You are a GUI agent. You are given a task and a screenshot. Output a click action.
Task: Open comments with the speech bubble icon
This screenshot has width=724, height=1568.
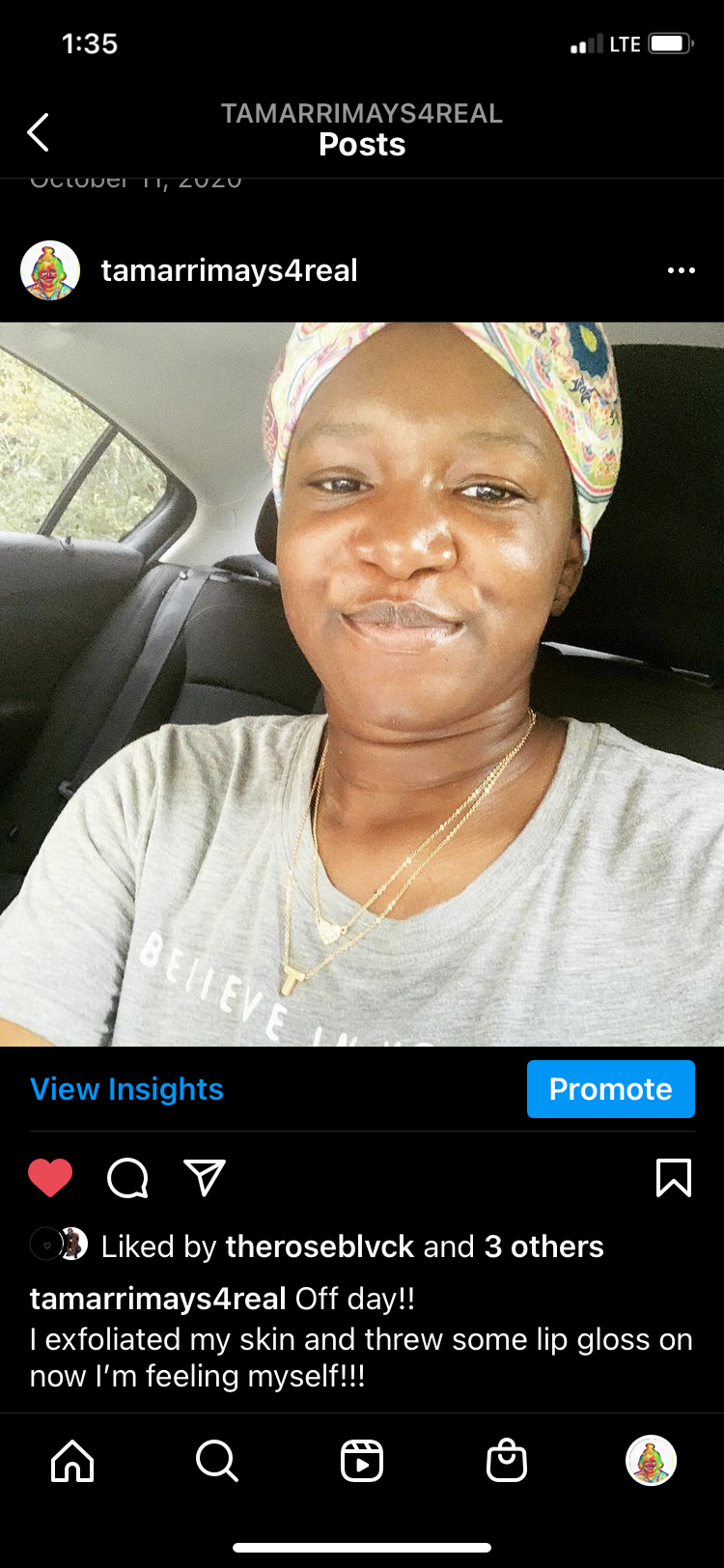click(x=127, y=1178)
